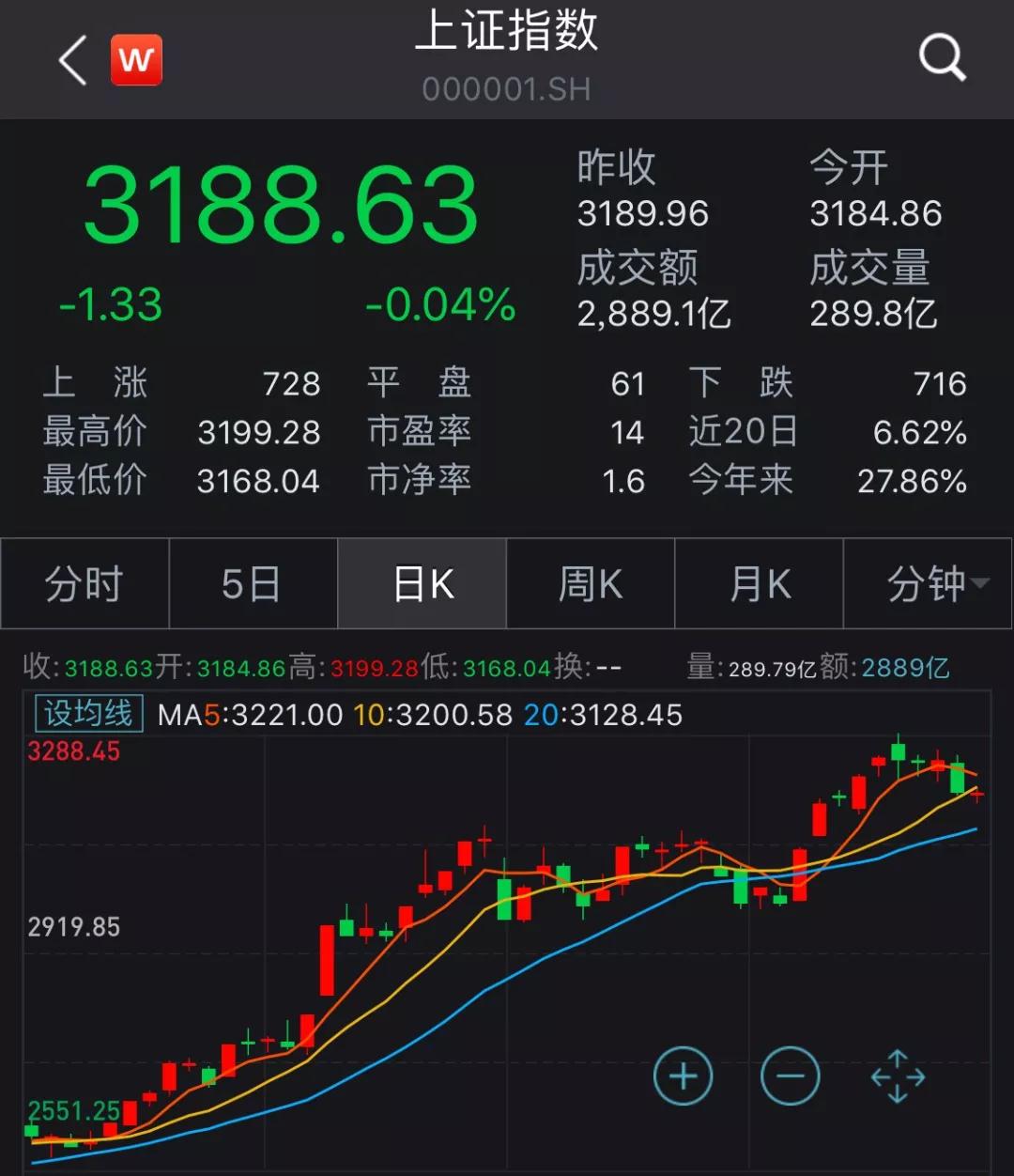Zoom out of the chart with minus icon

[790, 1075]
